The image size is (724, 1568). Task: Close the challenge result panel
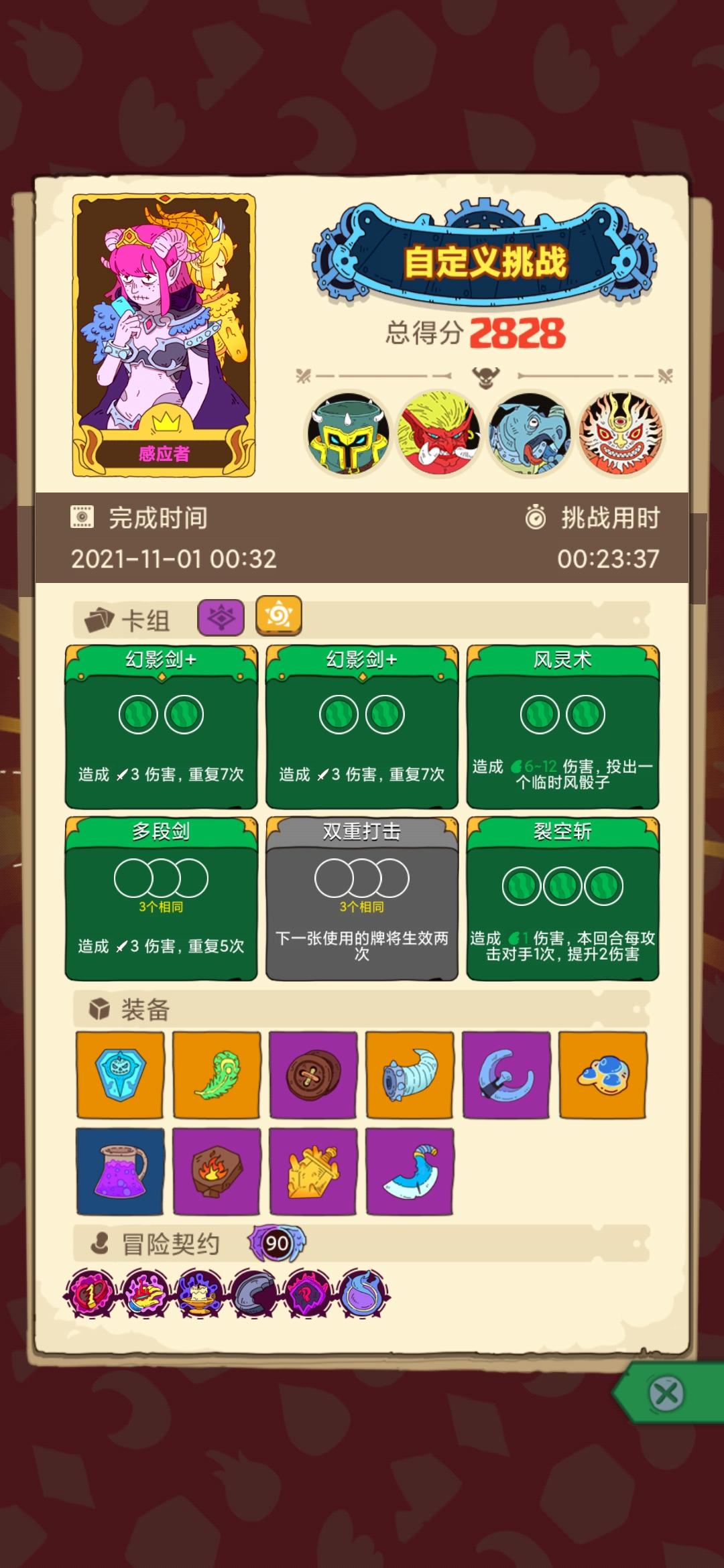(x=666, y=1394)
